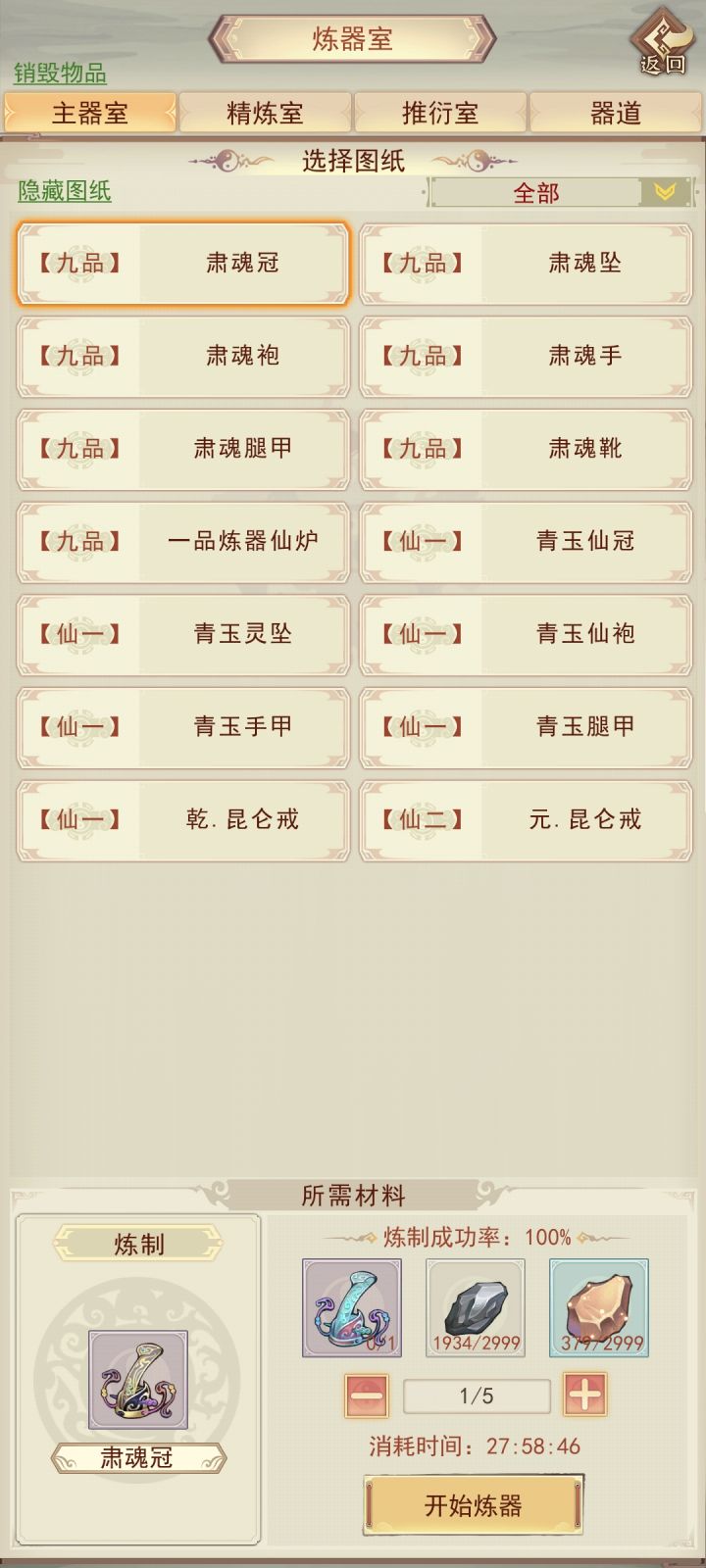Viewport: 706px width, 1568px height.
Task: Switch to the 精炼室 tab
Action: pos(265,113)
